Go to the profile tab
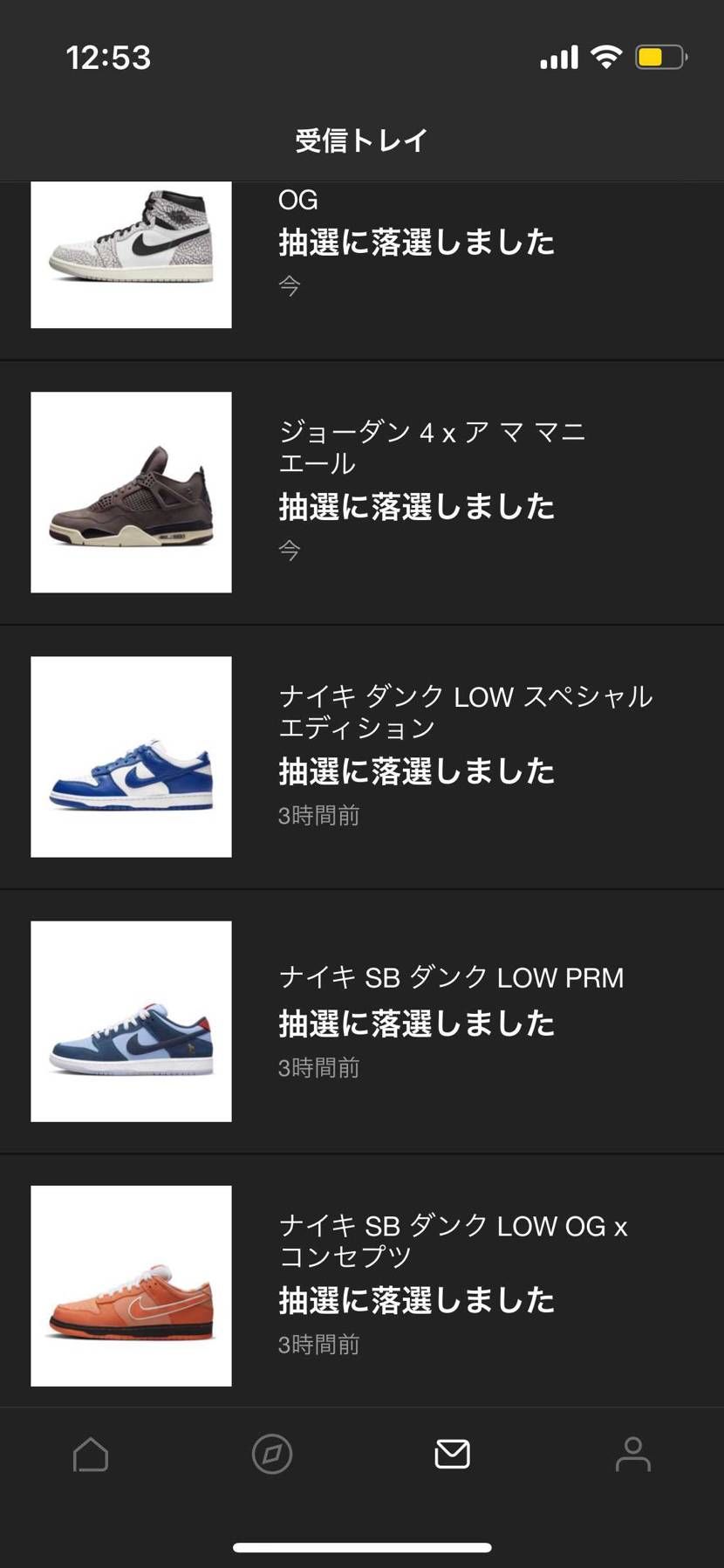 click(633, 1455)
